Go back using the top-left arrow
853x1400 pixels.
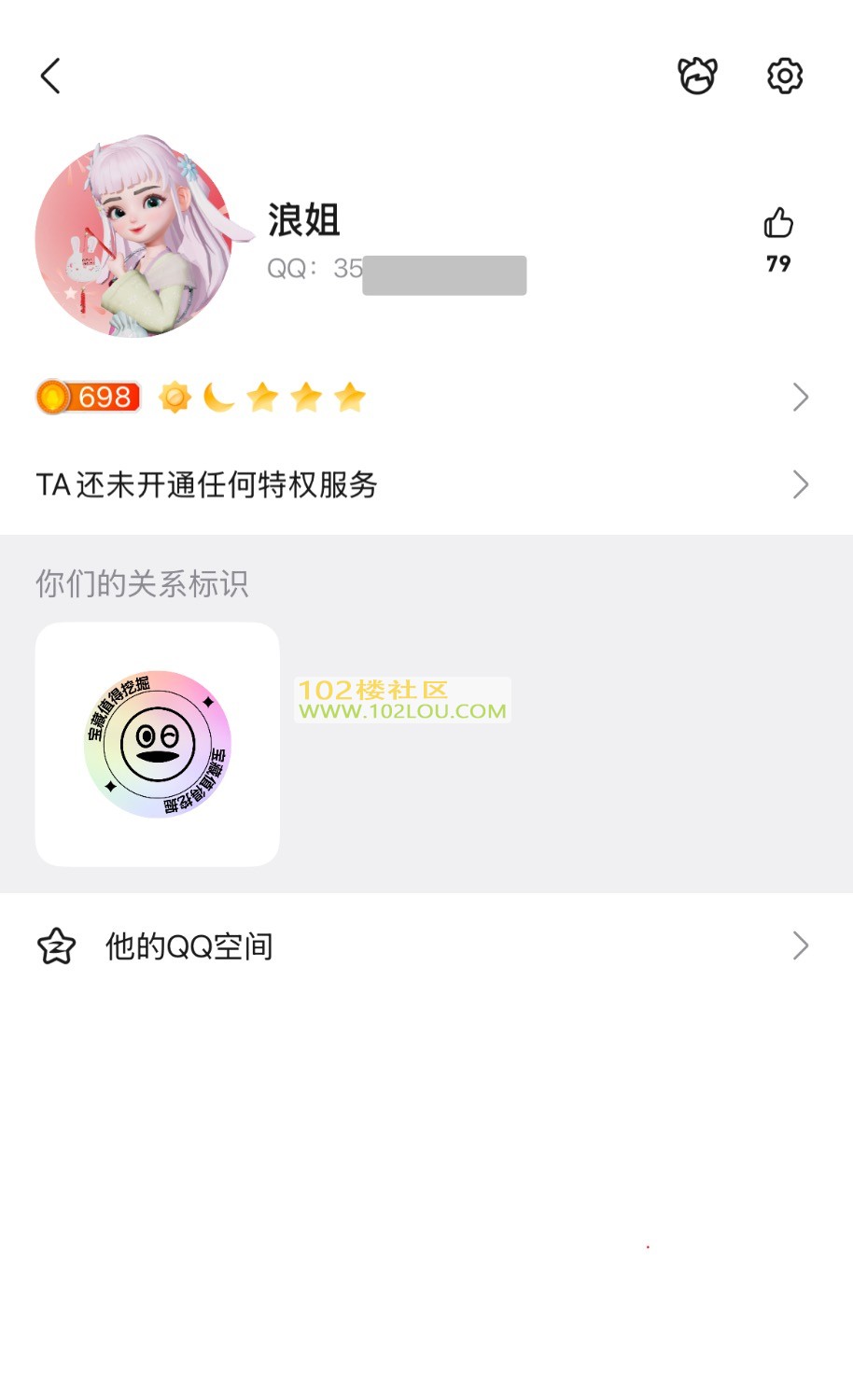click(50, 76)
